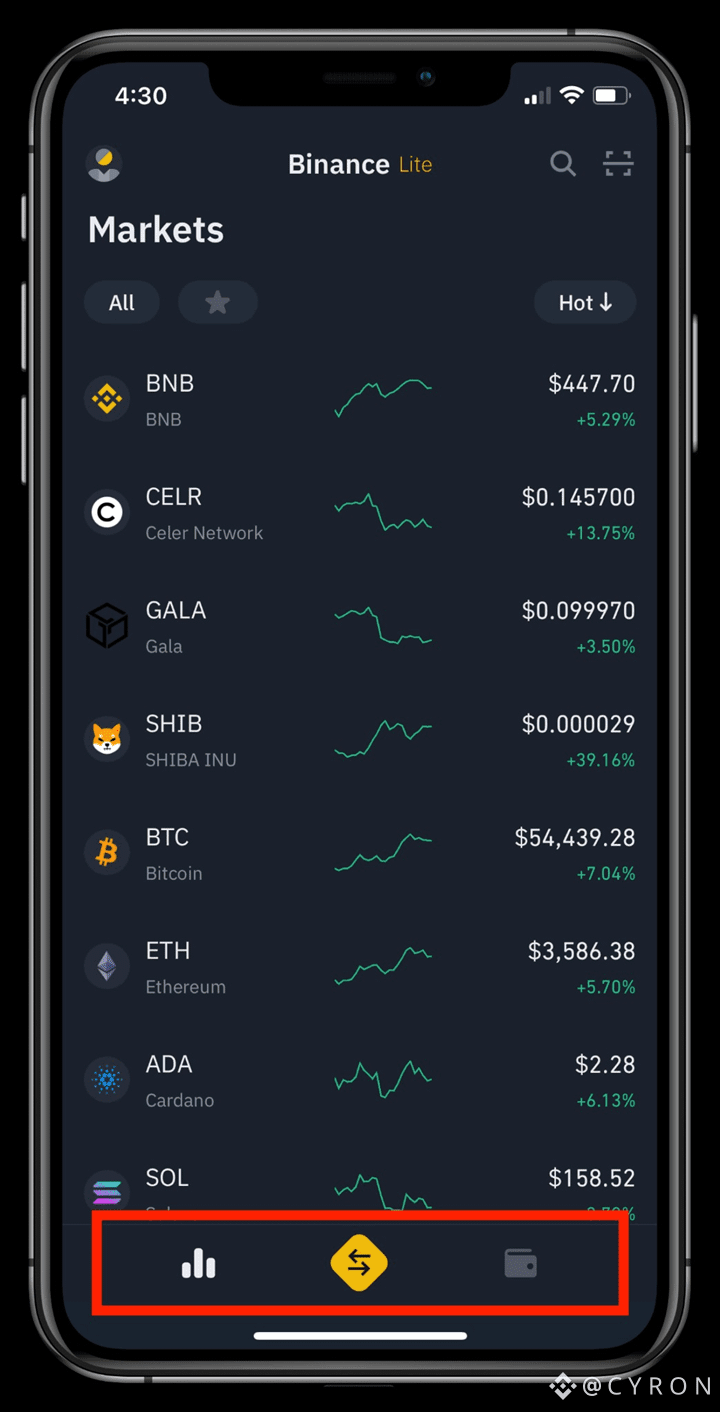Viewport: 720px width, 1412px height.
Task: View ETH Ethereum details
Action: [x=360, y=968]
